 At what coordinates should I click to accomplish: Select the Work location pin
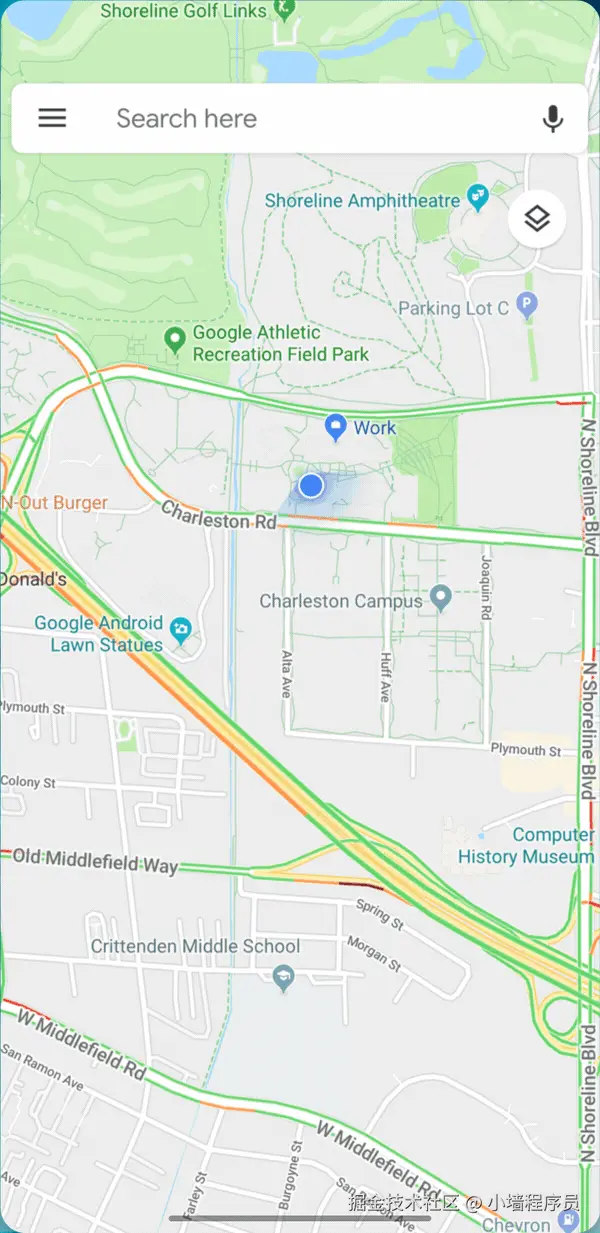coord(337,428)
